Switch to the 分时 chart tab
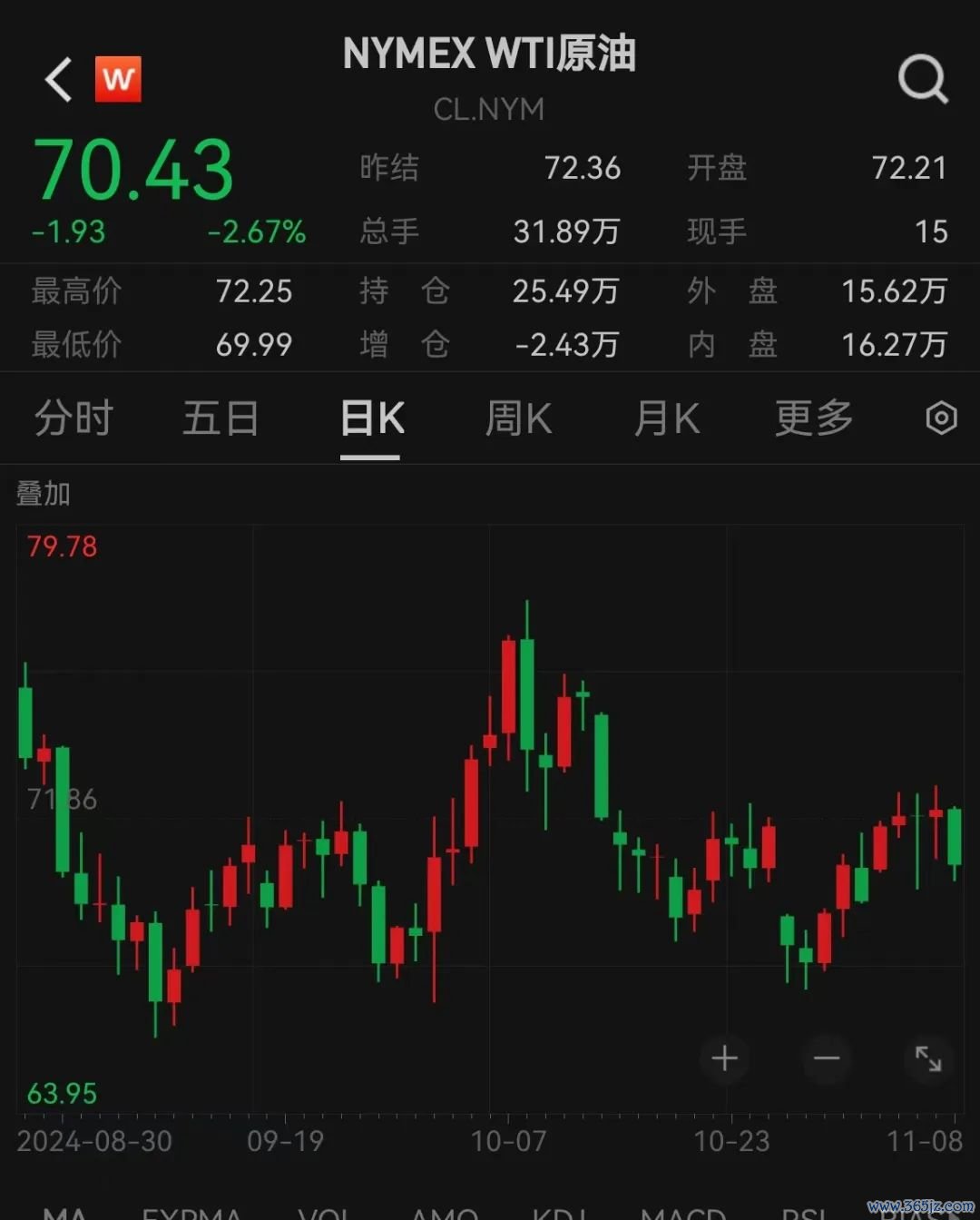Viewport: 980px width, 1220px height. (x=73, y=419)
